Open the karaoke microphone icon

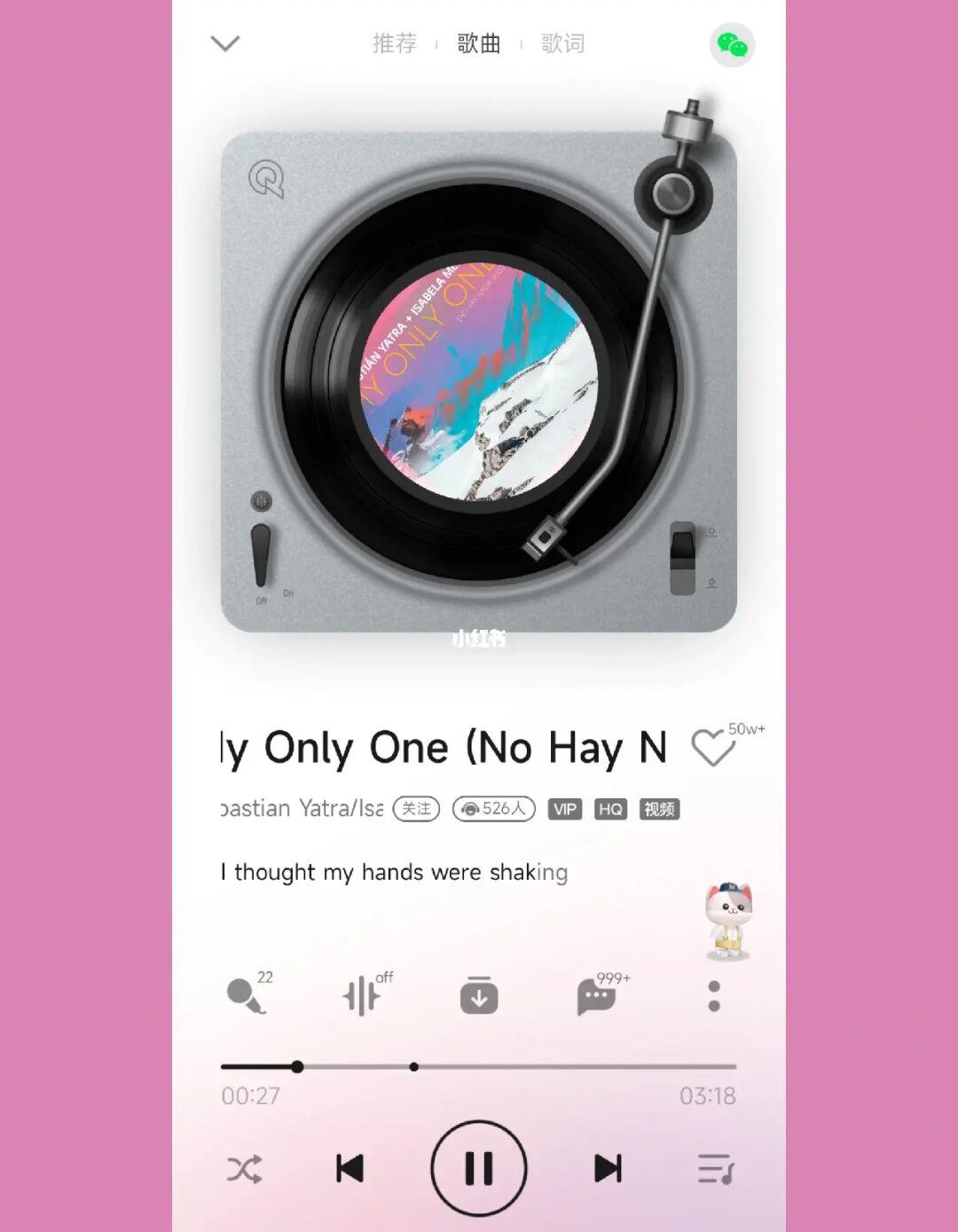[246, 996]
